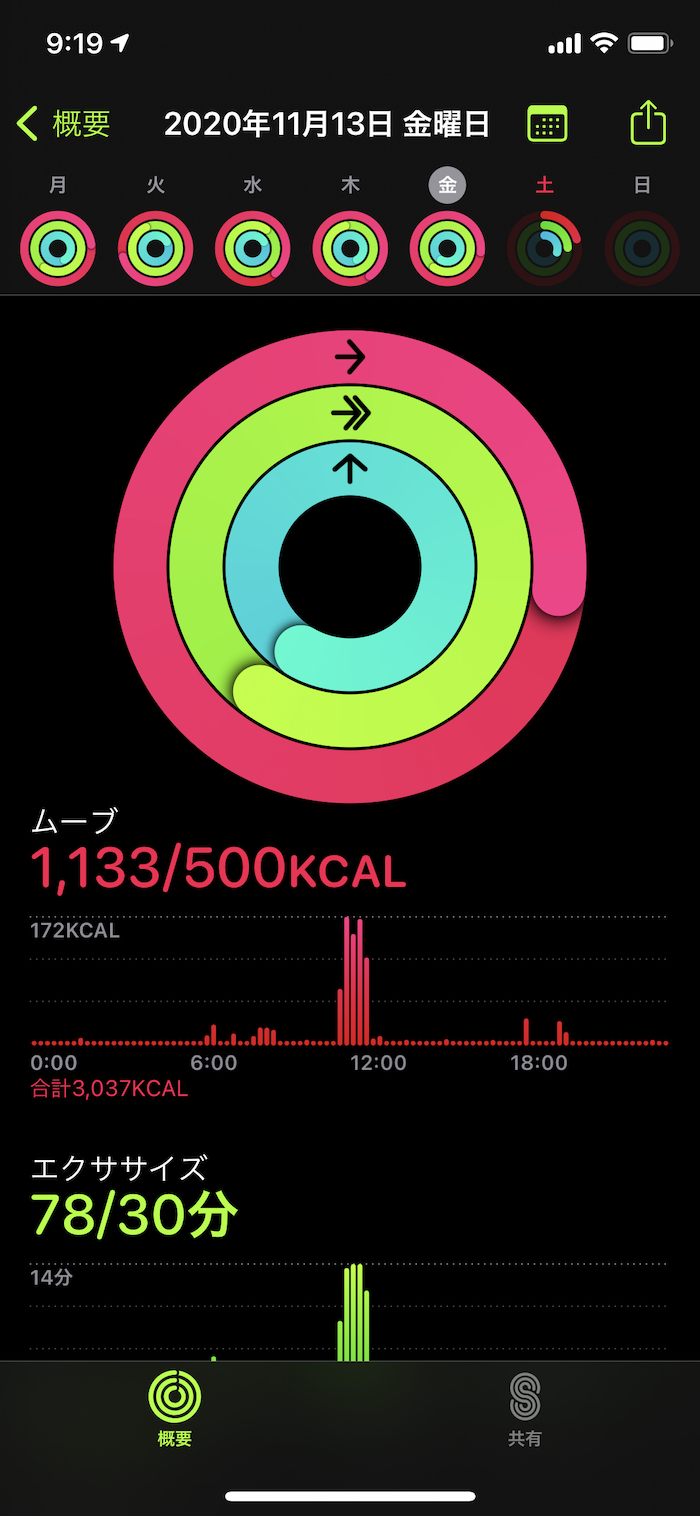Share this activity summary
700x1516 pixels.
pos(647,123)
